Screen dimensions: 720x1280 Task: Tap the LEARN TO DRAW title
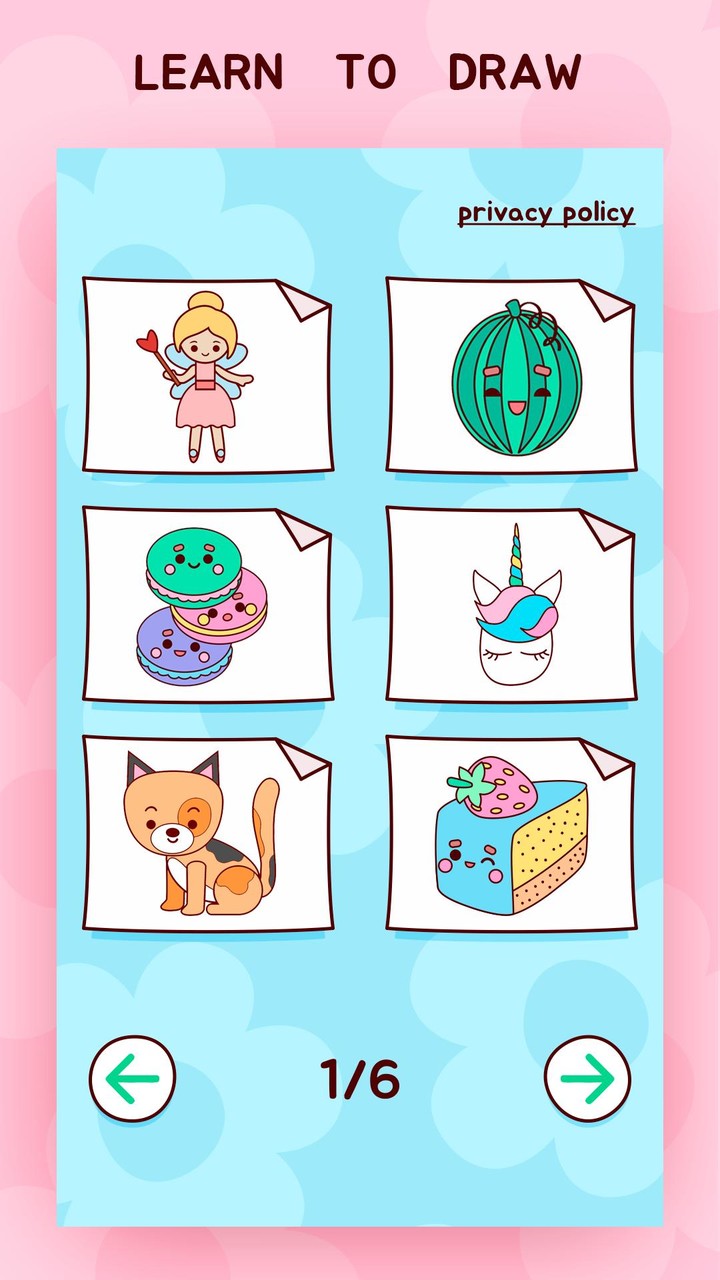click(358, 70)
